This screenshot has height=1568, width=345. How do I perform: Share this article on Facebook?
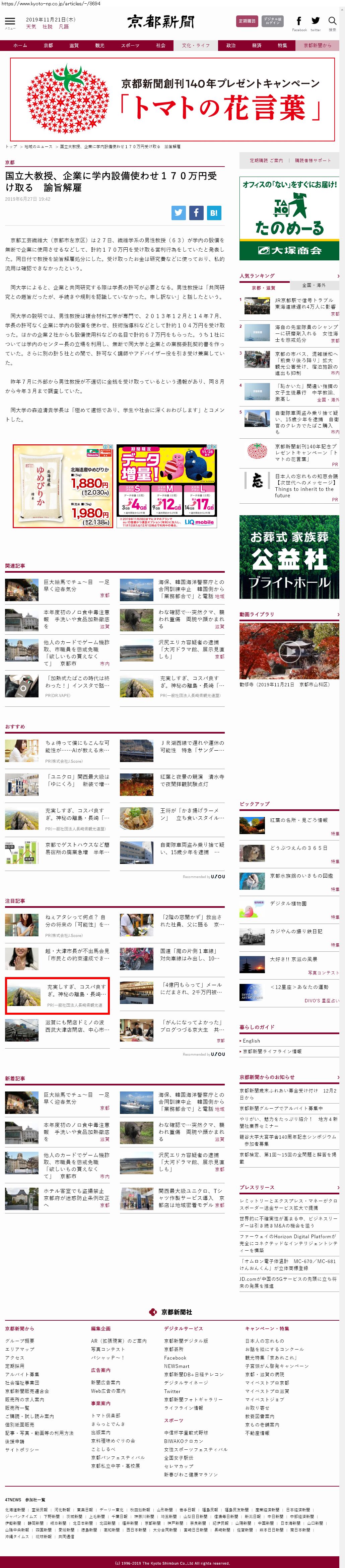click(x=196, y=212)
